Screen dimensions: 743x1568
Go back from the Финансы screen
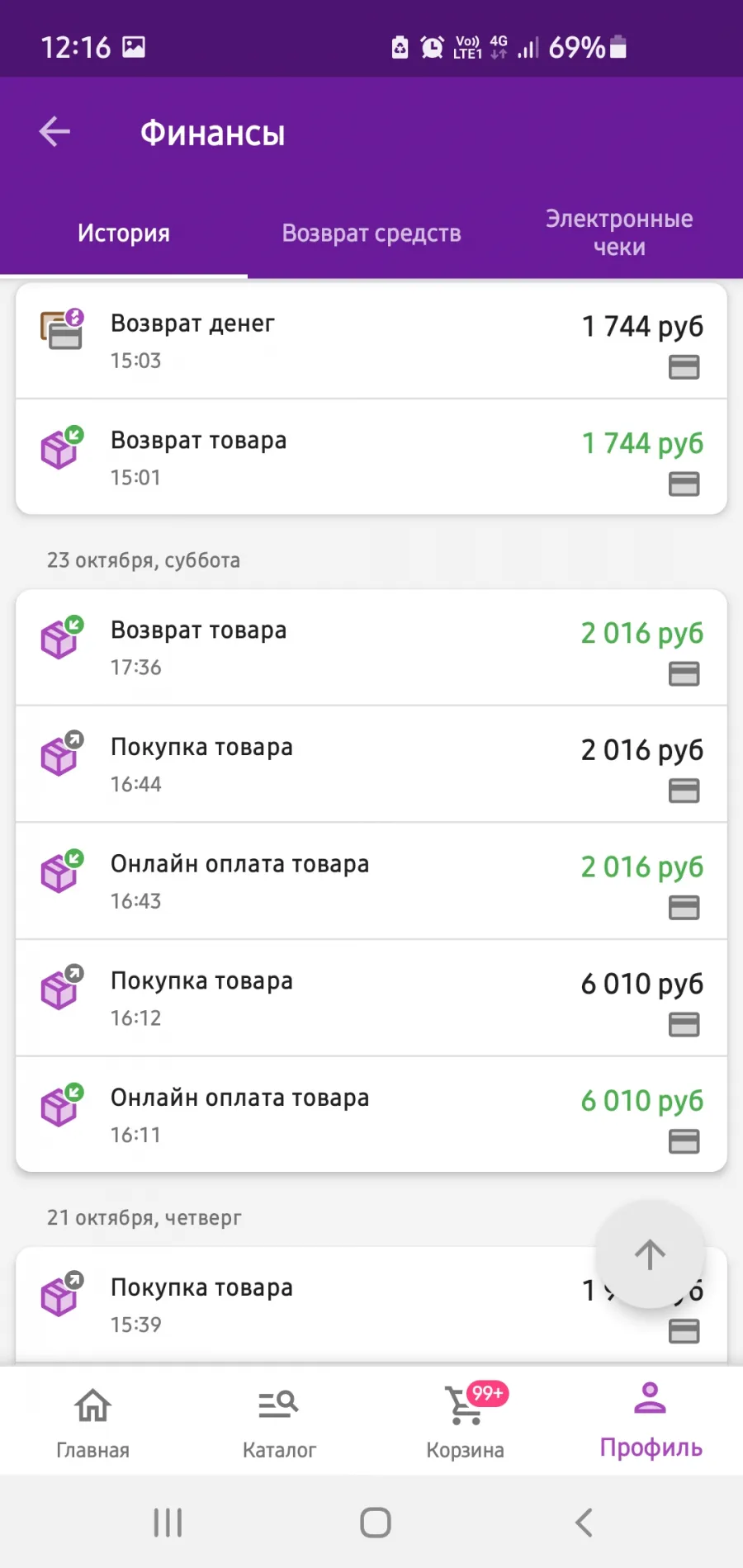54,131
